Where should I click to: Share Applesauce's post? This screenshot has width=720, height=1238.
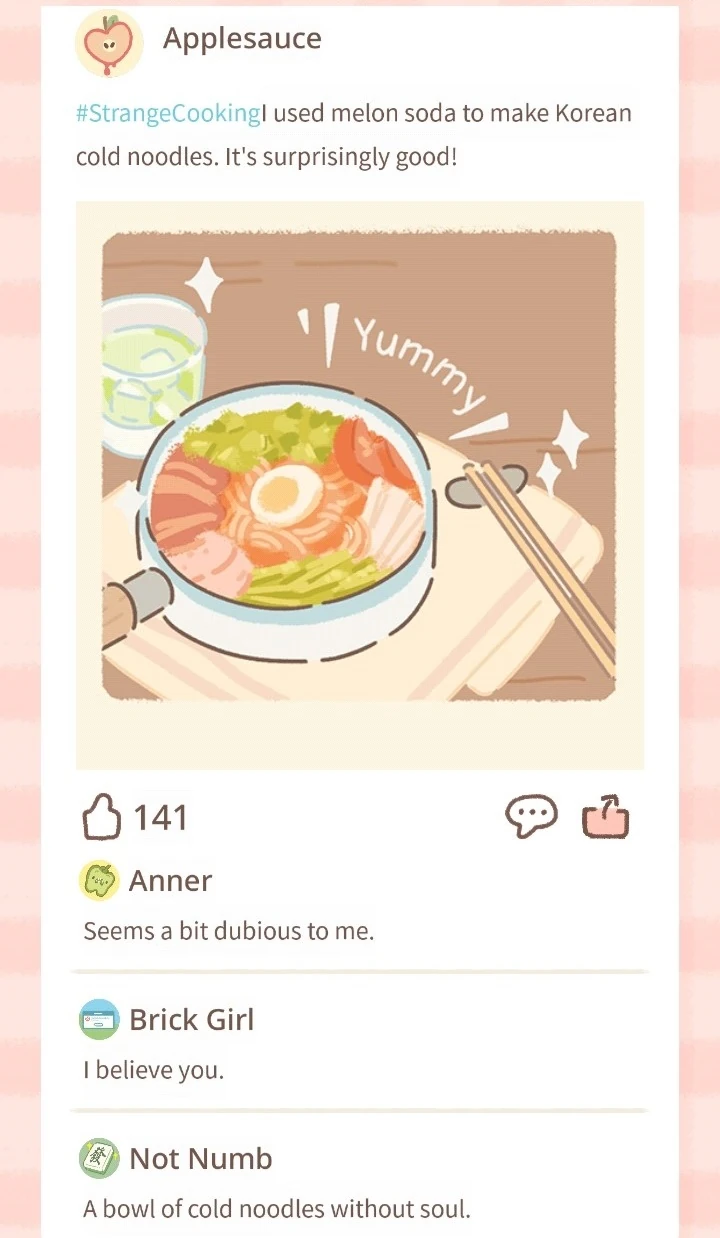pyautogui.click(x=606, y=817)
